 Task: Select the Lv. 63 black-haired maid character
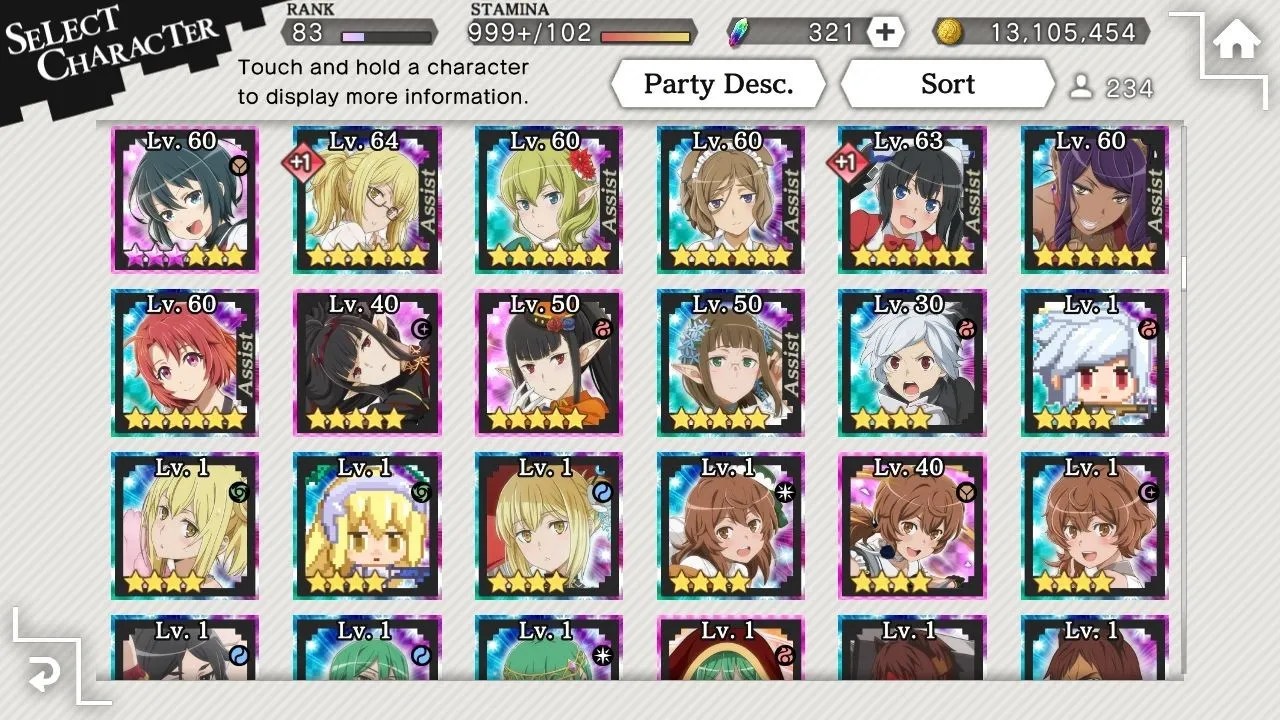(x=912, y=200)
